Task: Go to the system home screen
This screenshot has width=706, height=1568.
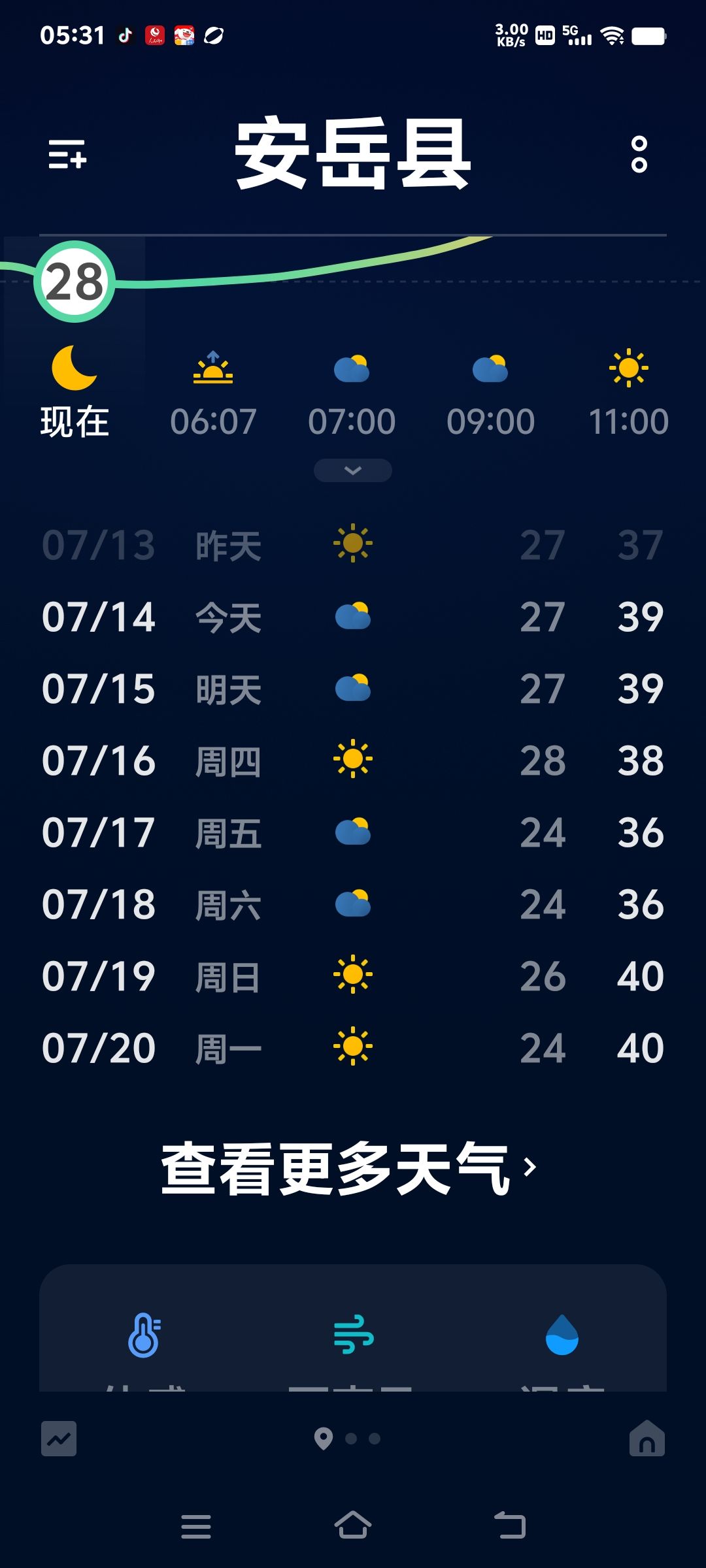Action: [353, 1526]
